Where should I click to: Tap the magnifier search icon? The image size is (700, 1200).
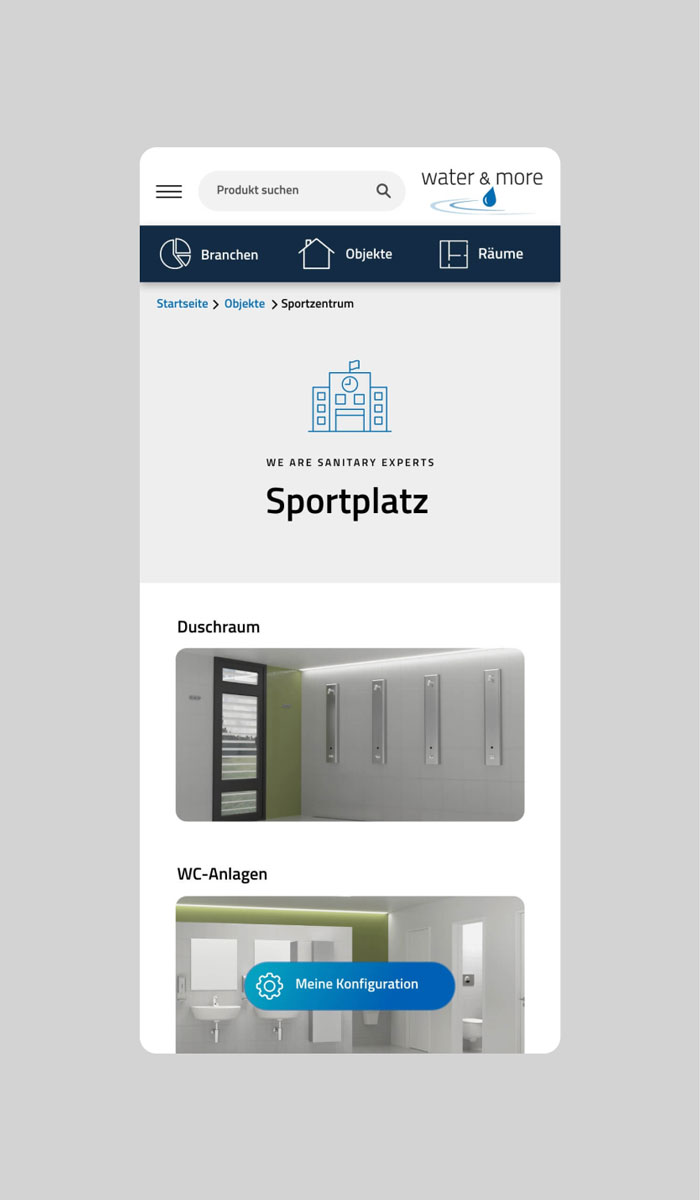click(x=383, y=191)
